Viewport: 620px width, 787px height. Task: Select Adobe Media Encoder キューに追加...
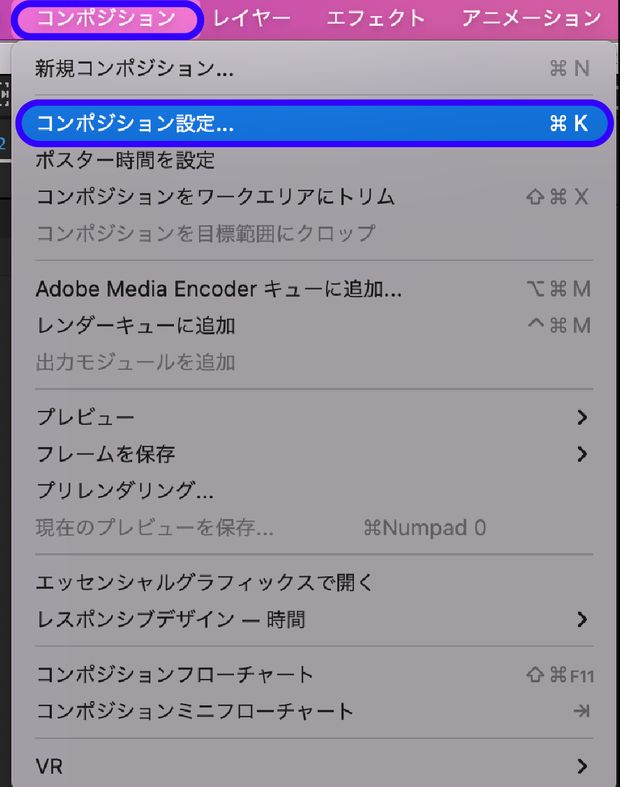point(218,289)
